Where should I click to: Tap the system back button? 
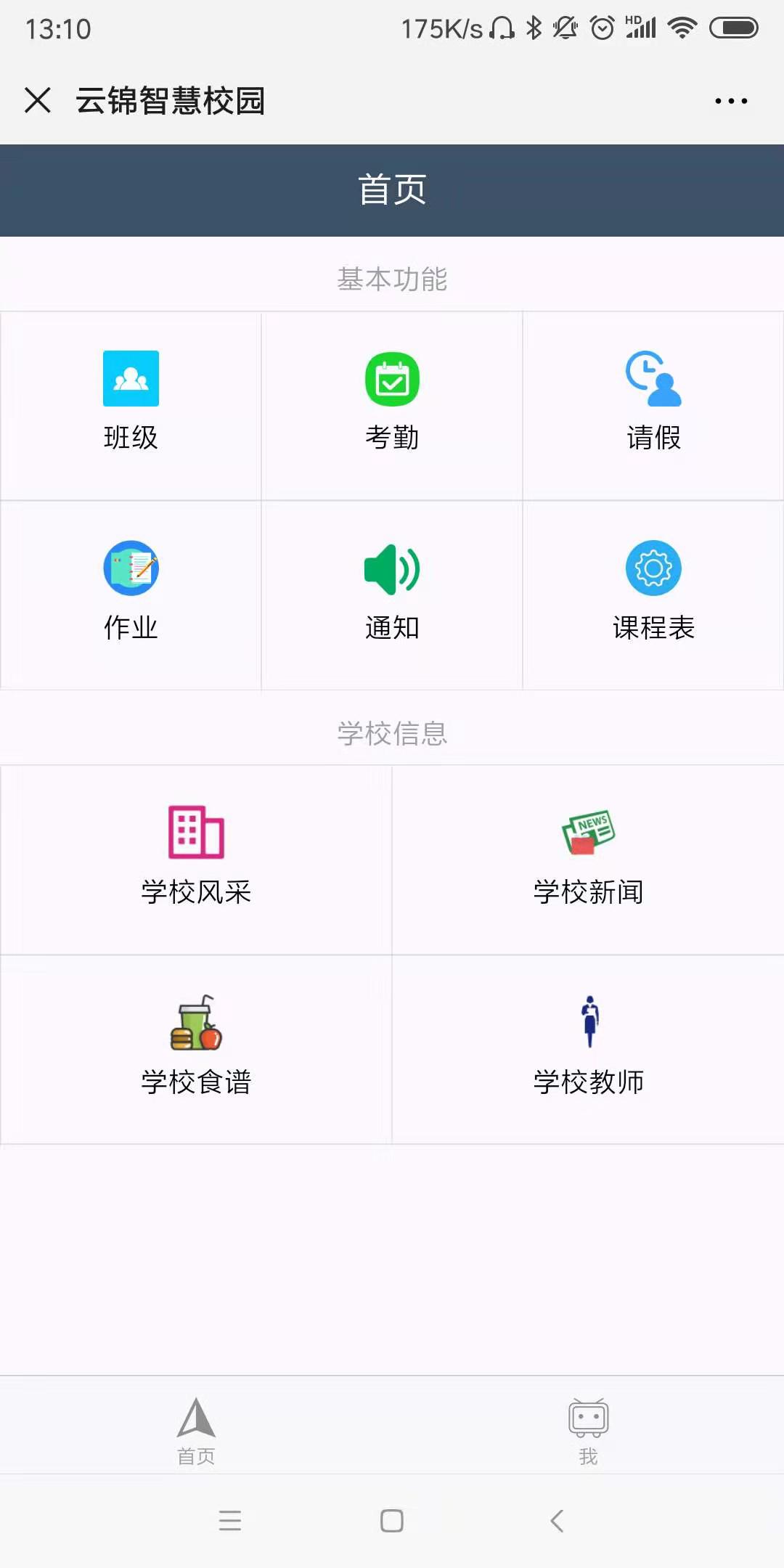pyautogui.click(x=557, y=1520)
